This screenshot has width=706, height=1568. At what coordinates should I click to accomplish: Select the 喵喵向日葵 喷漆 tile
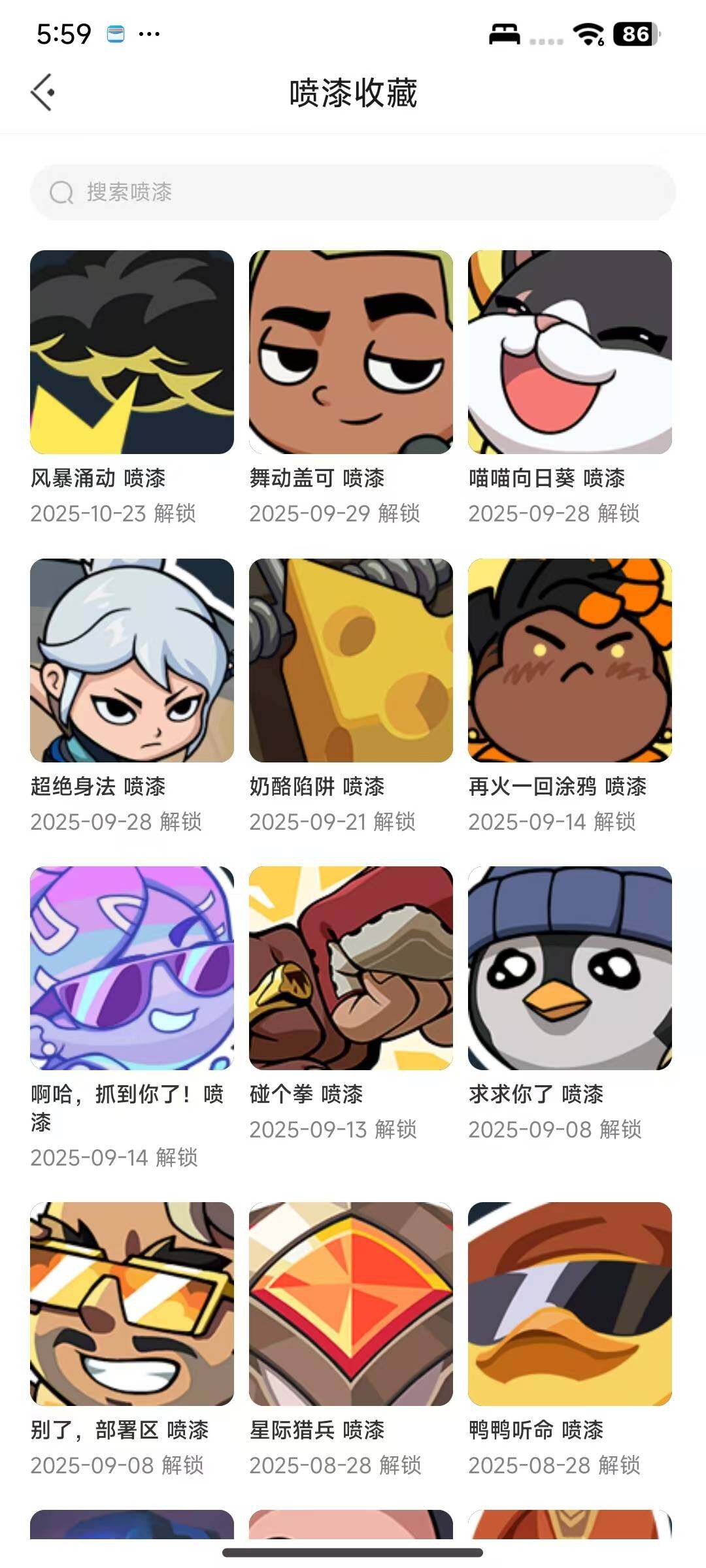(x=570, y=352)
